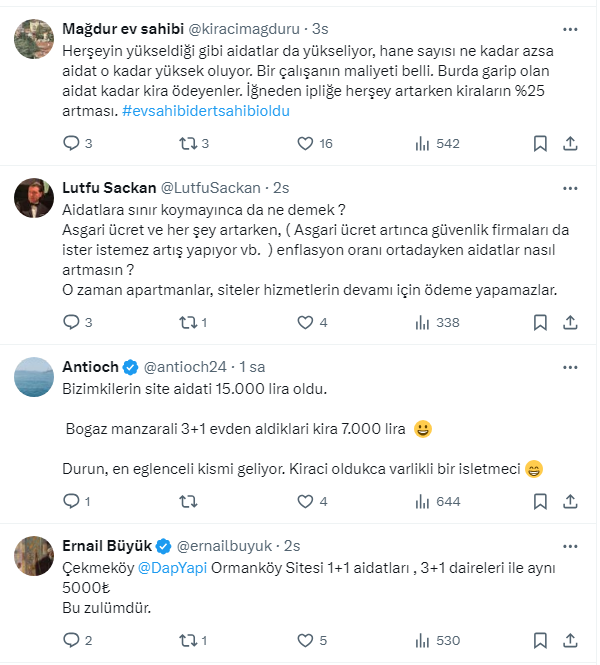Open Lutfu Sackan's profile picture
The height and width of the screenshot is (665, 600).
tap(34, 198)
